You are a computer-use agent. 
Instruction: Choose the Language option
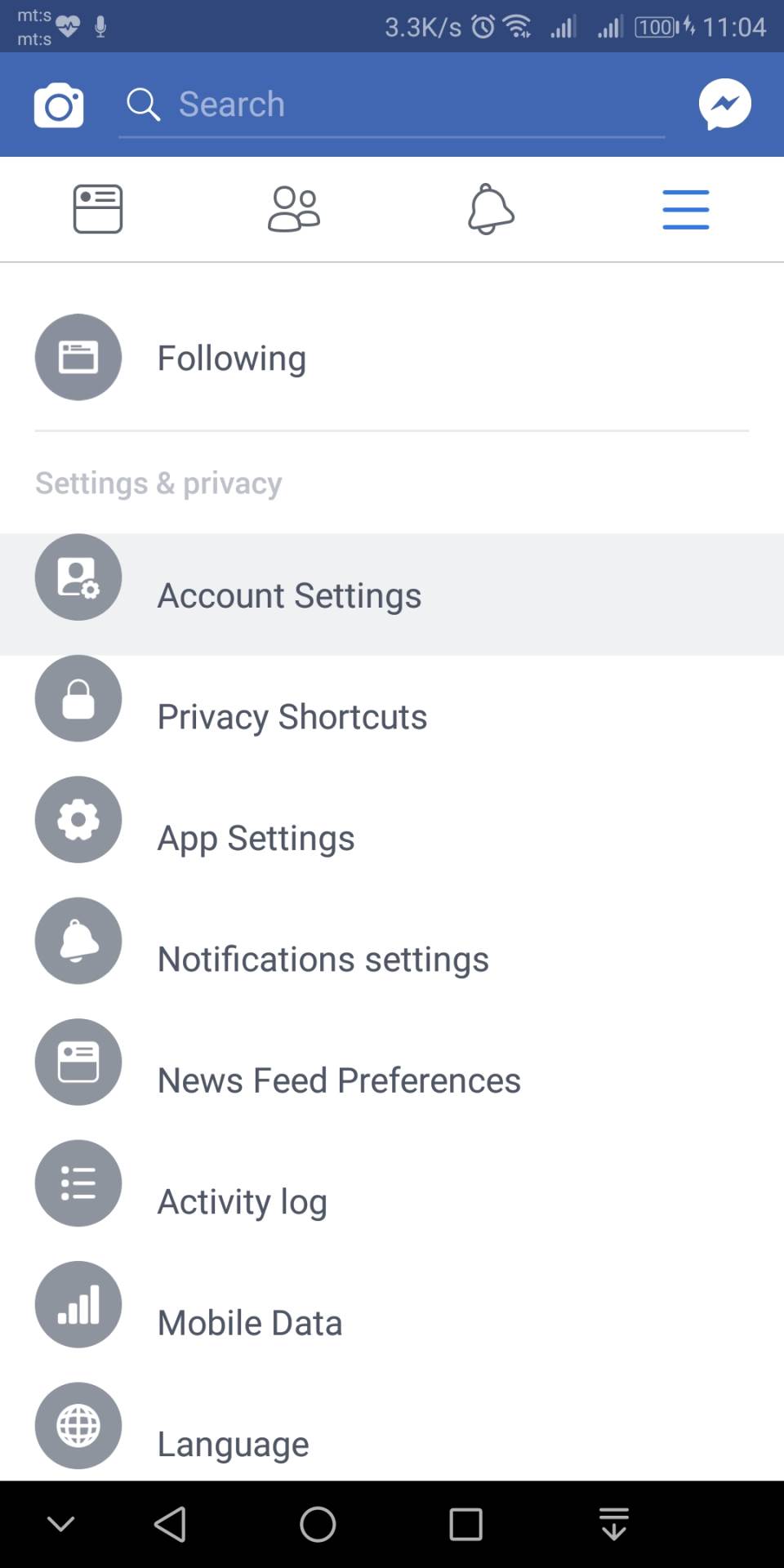coord(233,1443)
